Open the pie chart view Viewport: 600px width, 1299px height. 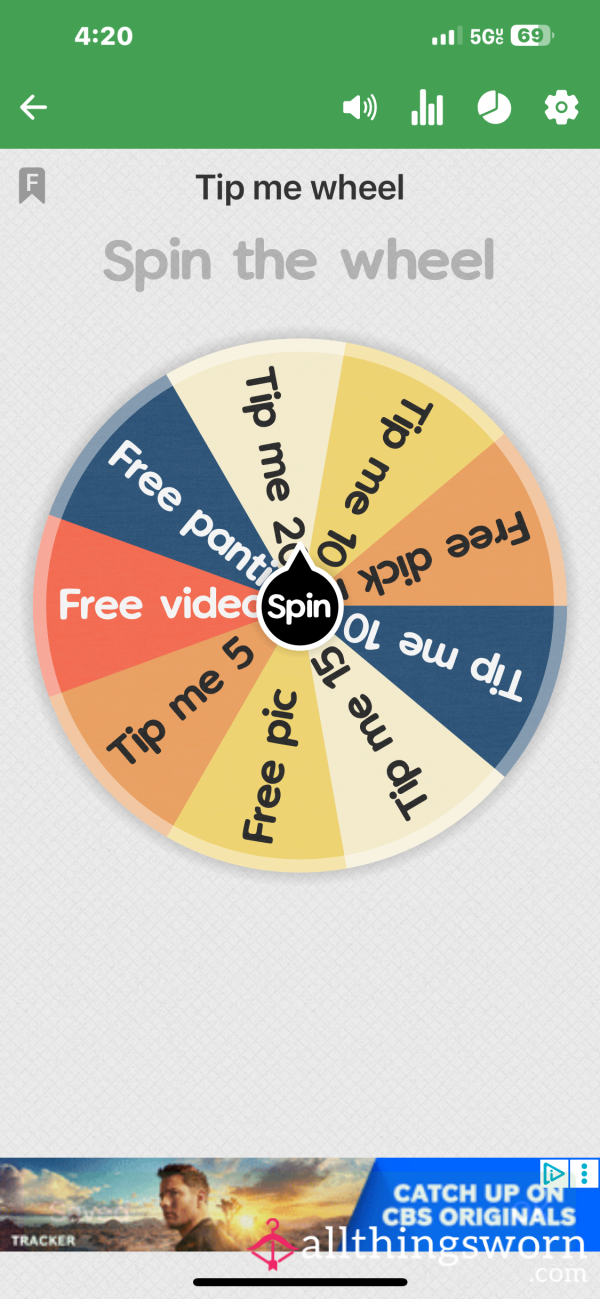click(494, 108)
